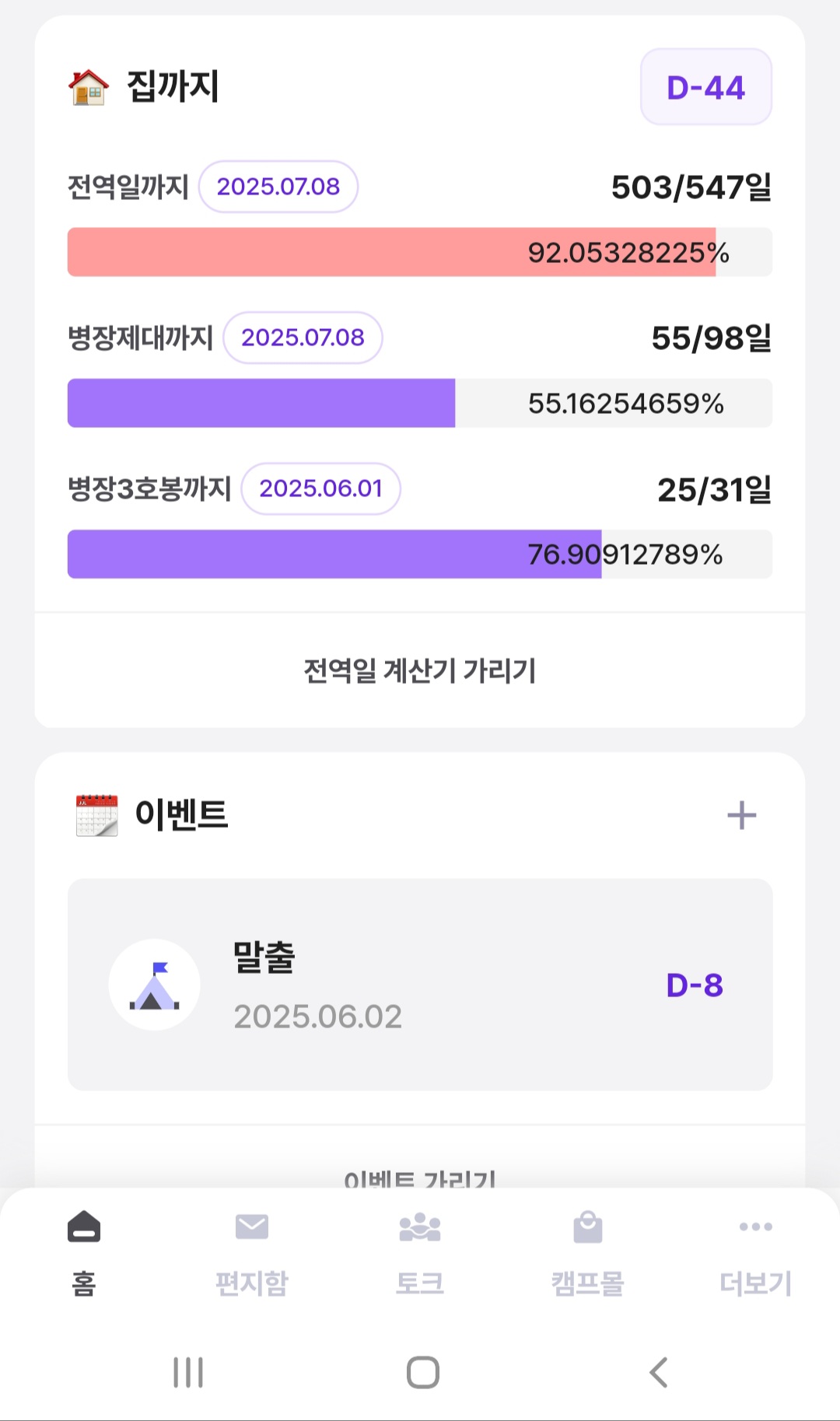Tap the 병장제대까지 date chip
This screenshot has width=840, height=1421.
pos(303,338)
